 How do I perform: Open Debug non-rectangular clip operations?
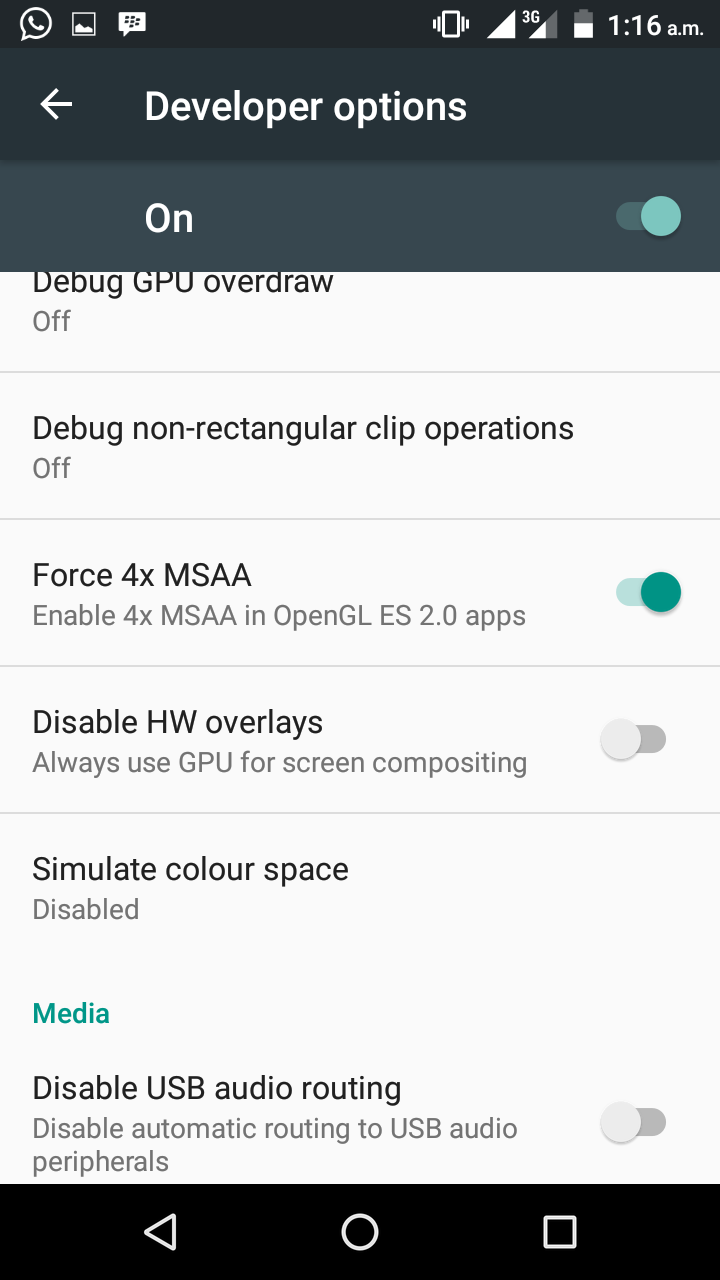click(x=303, y=446)
